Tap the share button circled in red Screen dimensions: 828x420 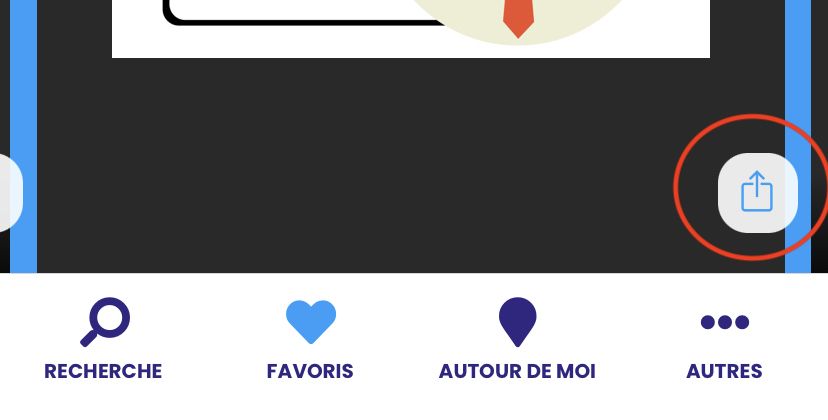pos(757,192)
